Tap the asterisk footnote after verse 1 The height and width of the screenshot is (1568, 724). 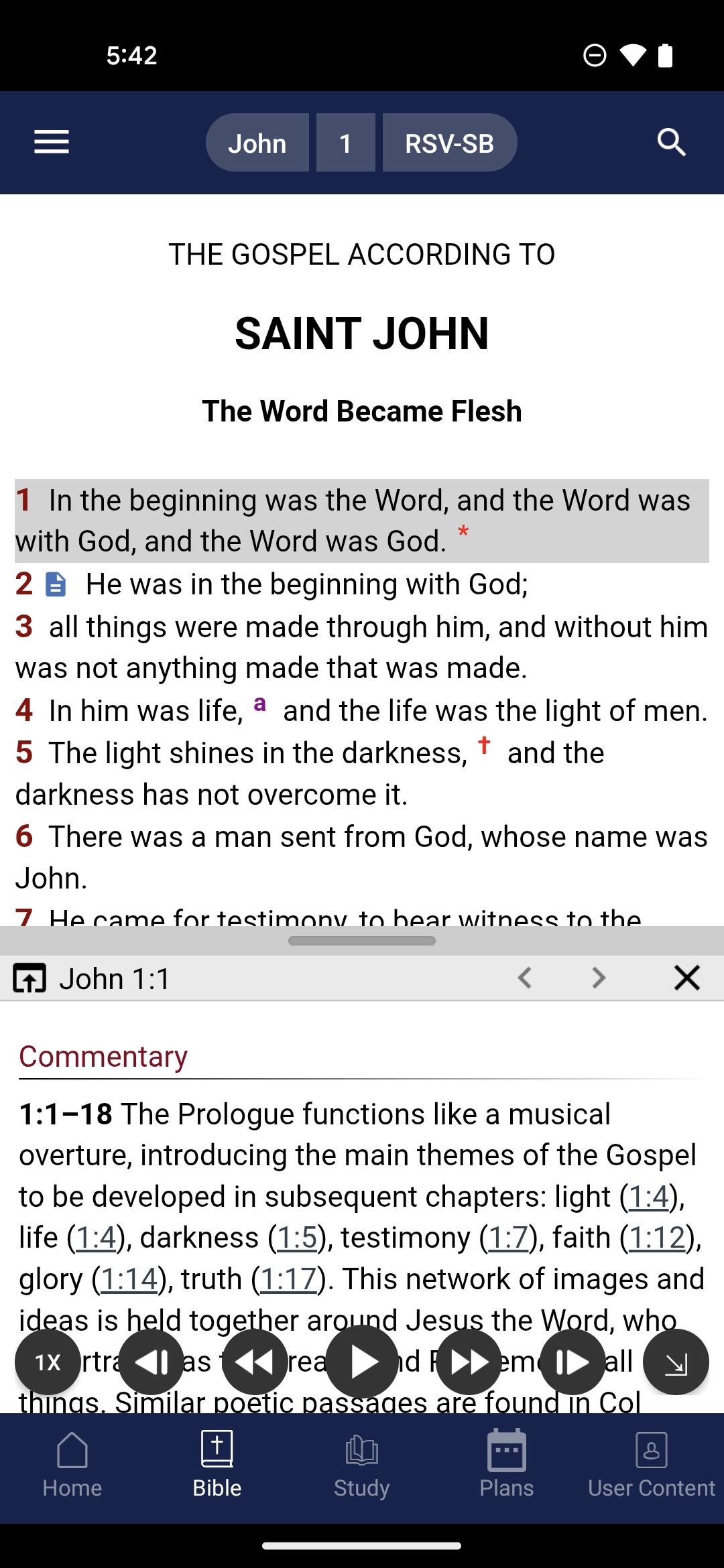(x=463, y=533)
